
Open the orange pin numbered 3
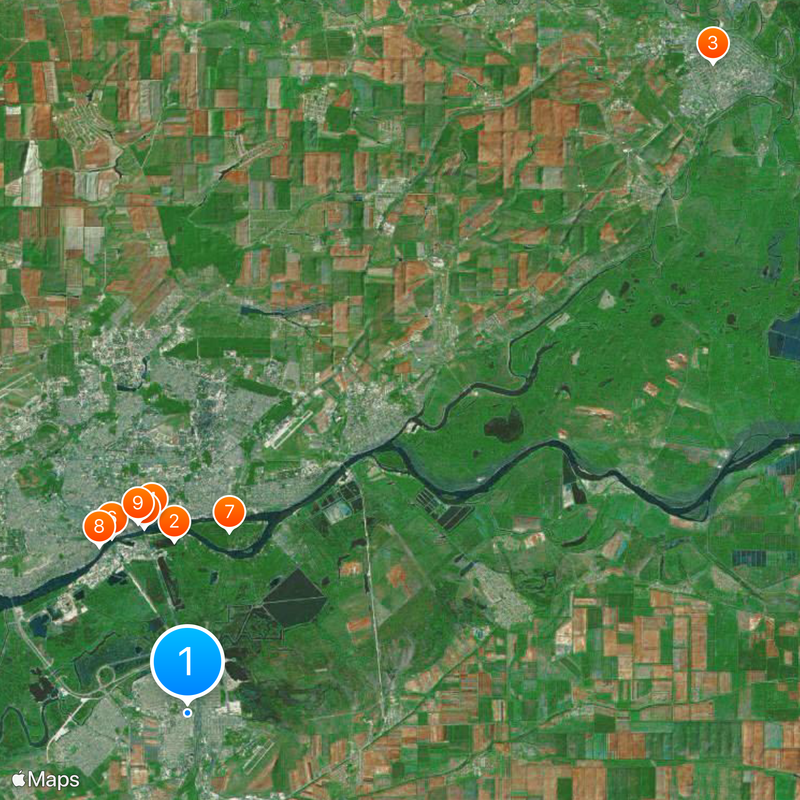(711, 43)
